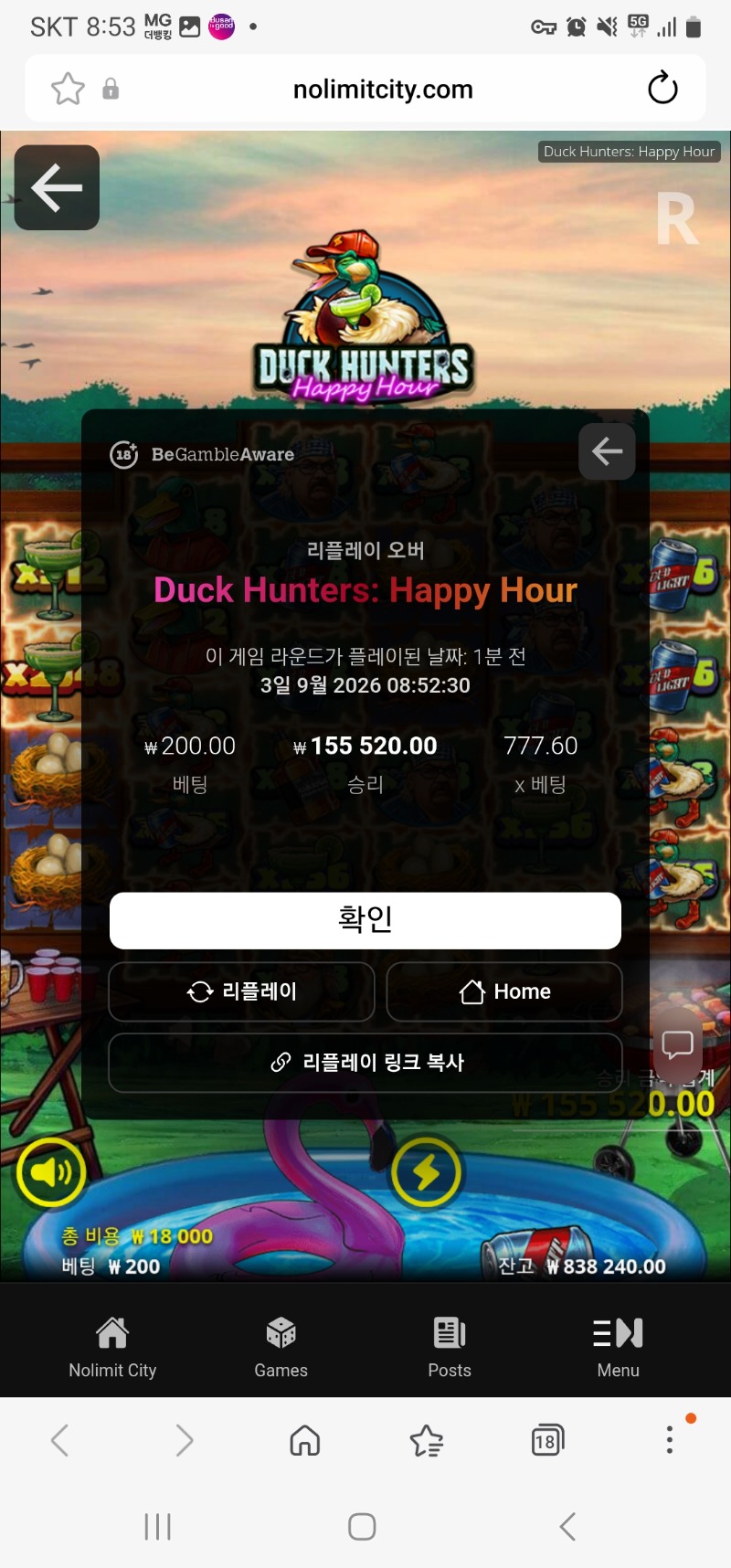Tap the large back arrow at top left
Image resolution: width=731 pixels, height=1568 pixels.
(57, 187)
